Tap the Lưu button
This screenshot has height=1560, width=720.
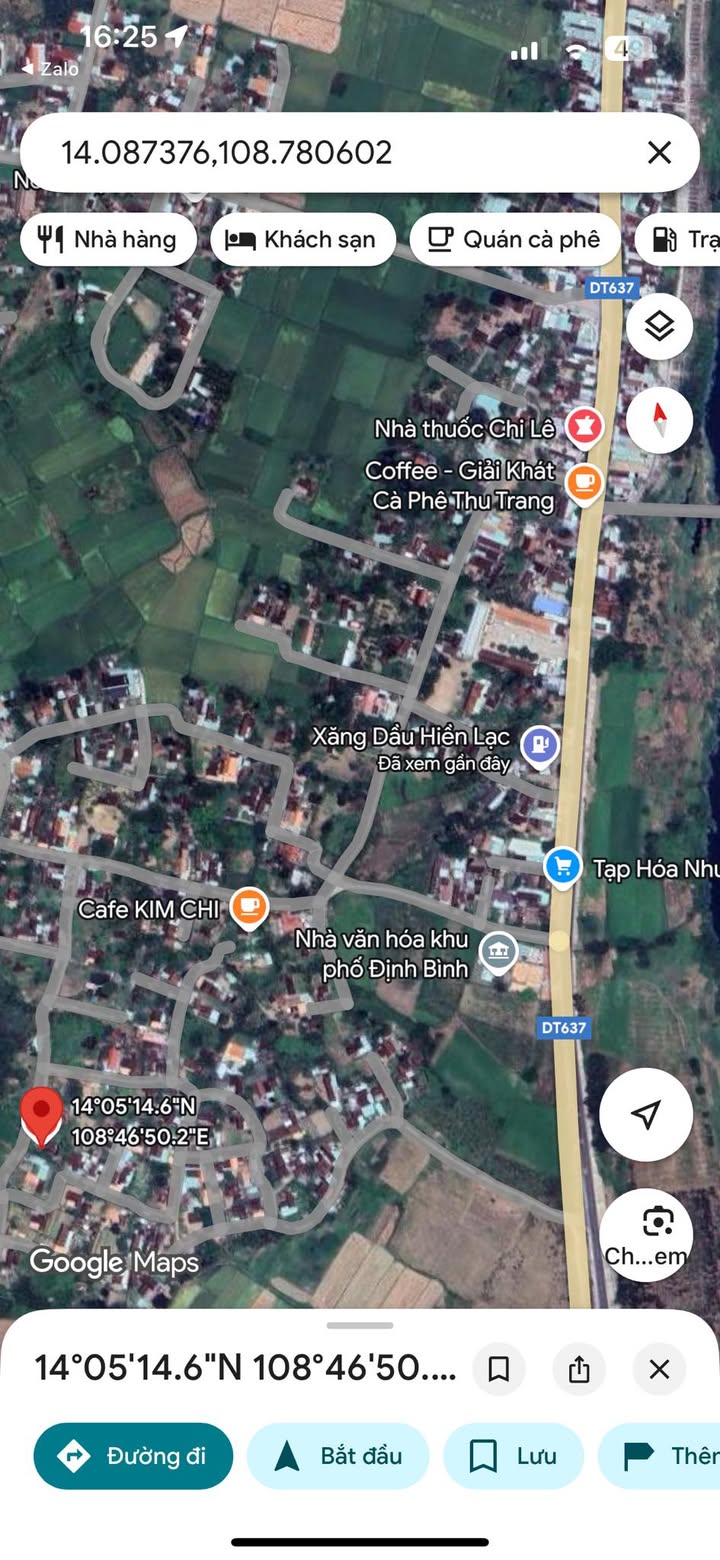point(513,1456)
